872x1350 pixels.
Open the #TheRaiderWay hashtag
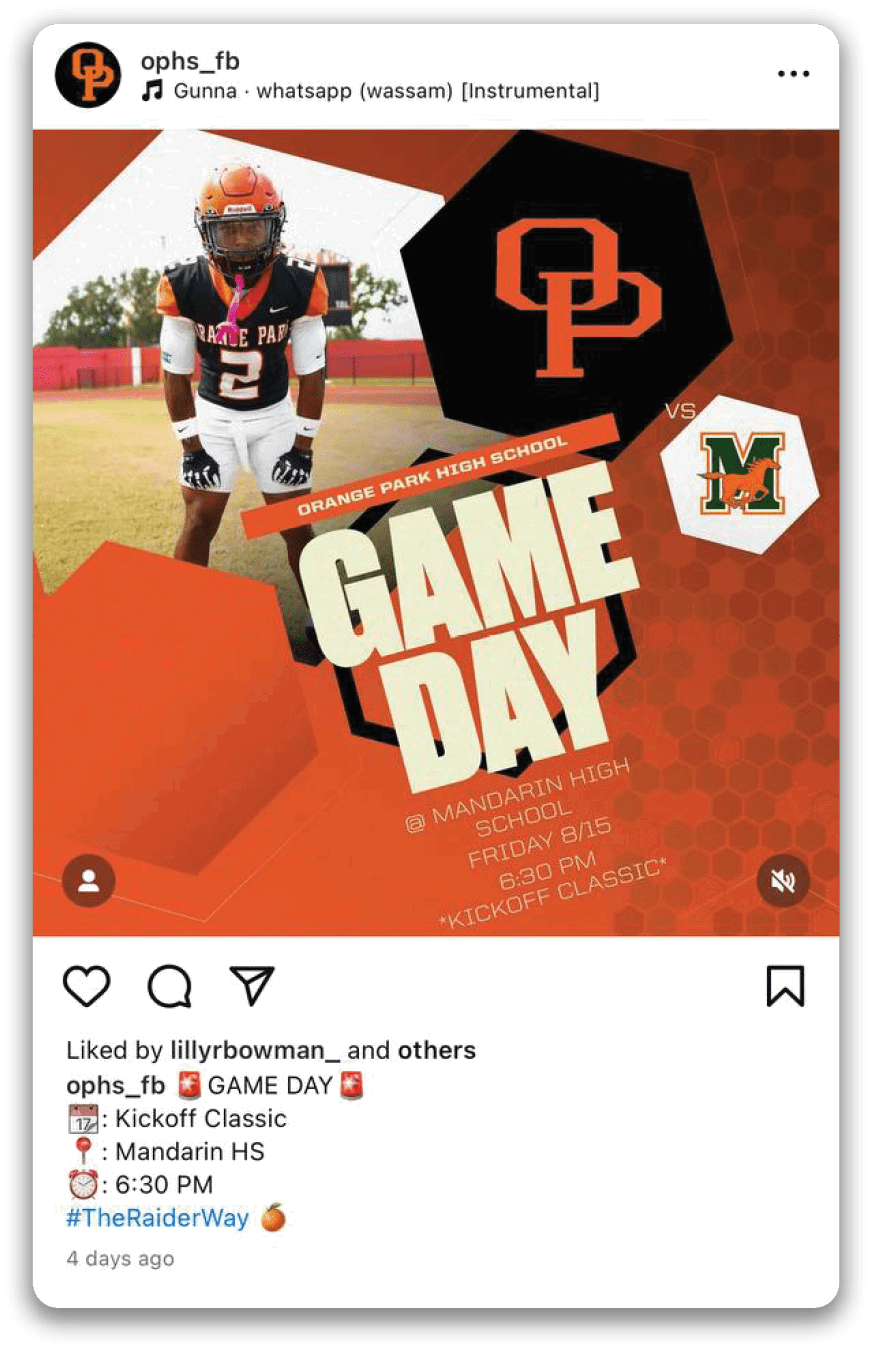(157, 1218)
